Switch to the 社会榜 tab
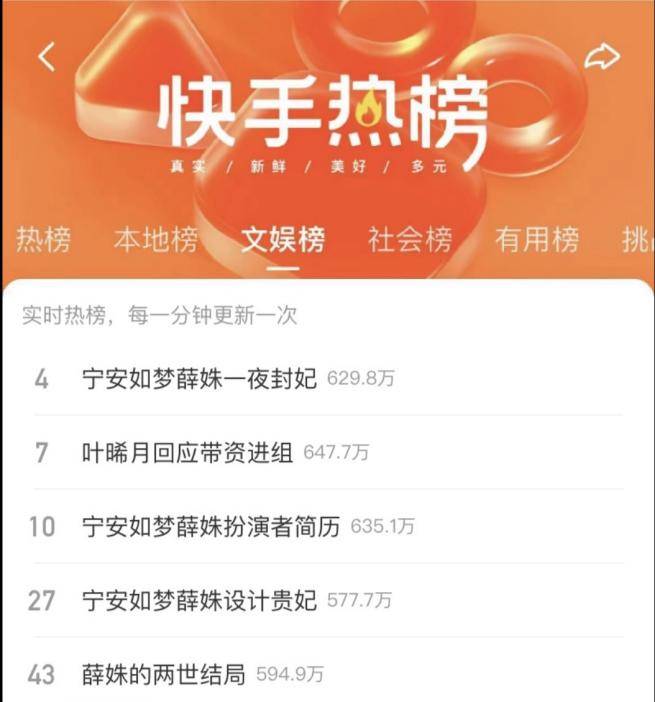655x702 pixels. [410, 240]
